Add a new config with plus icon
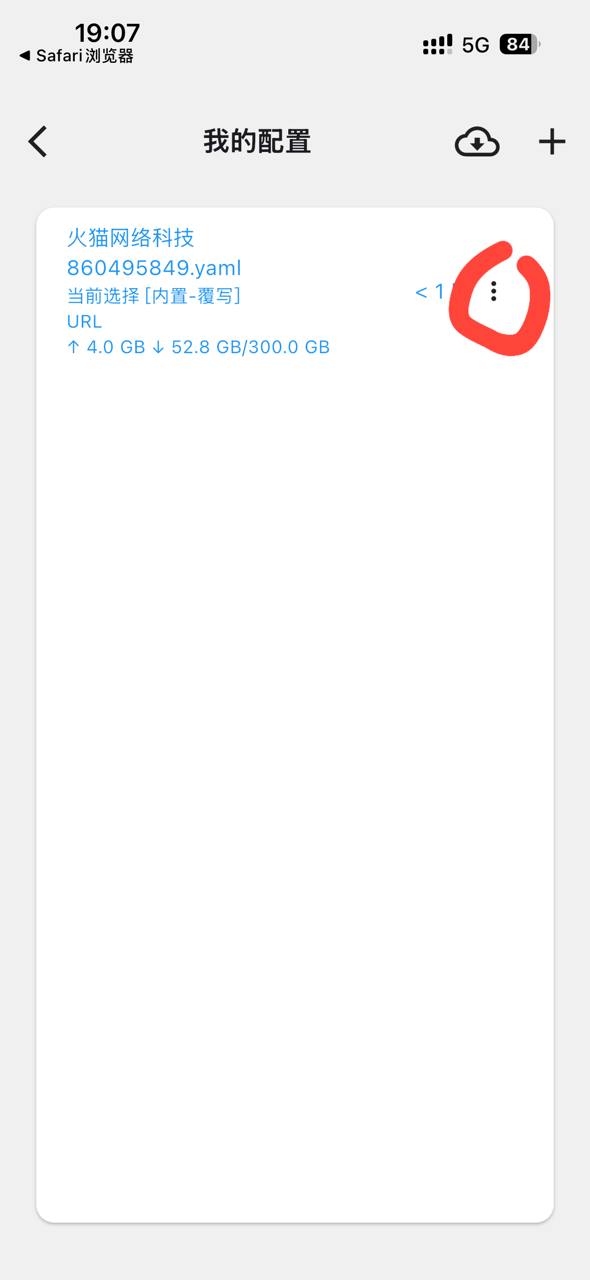This screenshot has width=590, height=1280. (x=552, y=142)
